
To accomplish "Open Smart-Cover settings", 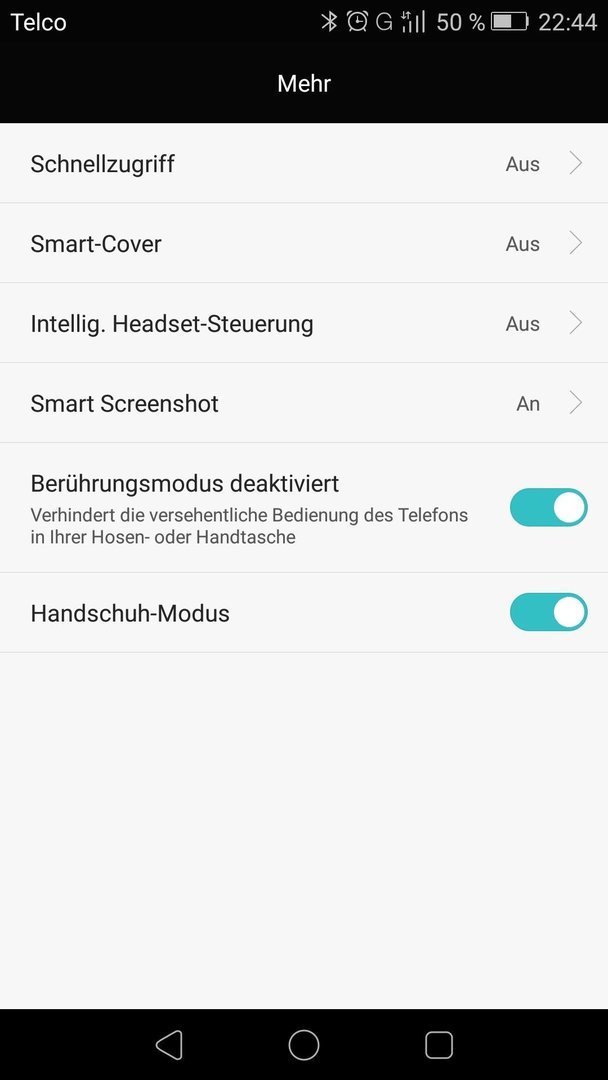I will pos(304,243).
